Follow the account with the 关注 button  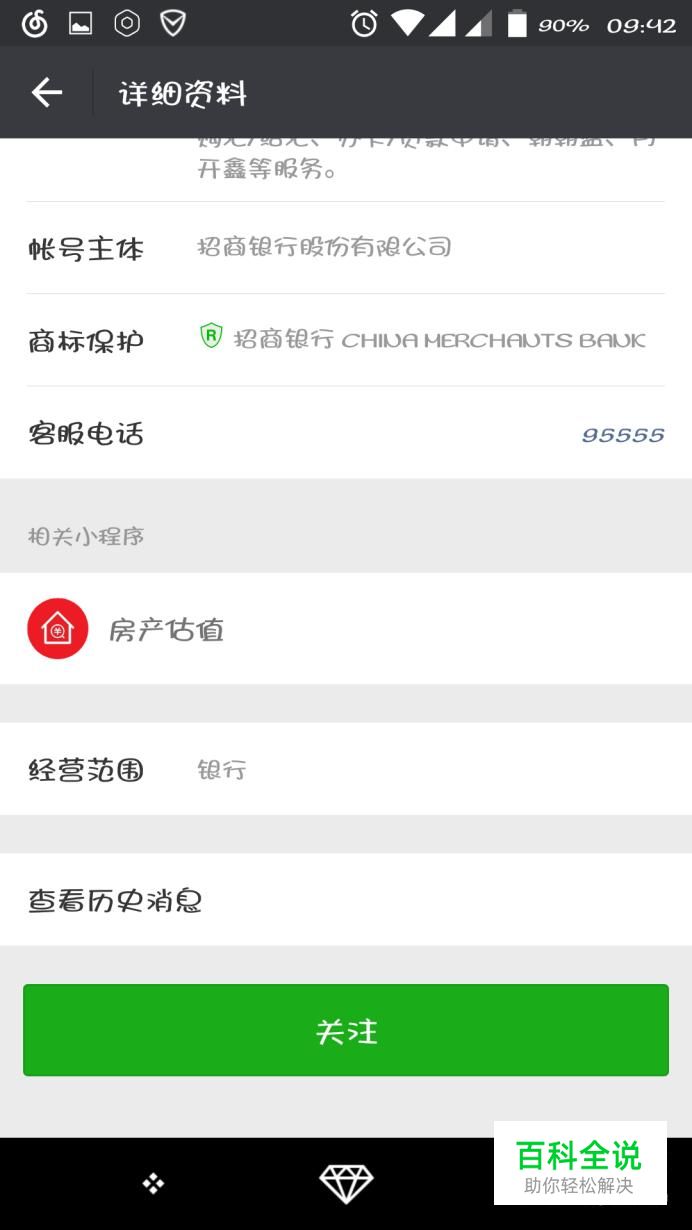pyautogui.click(x=346, y=1030)
